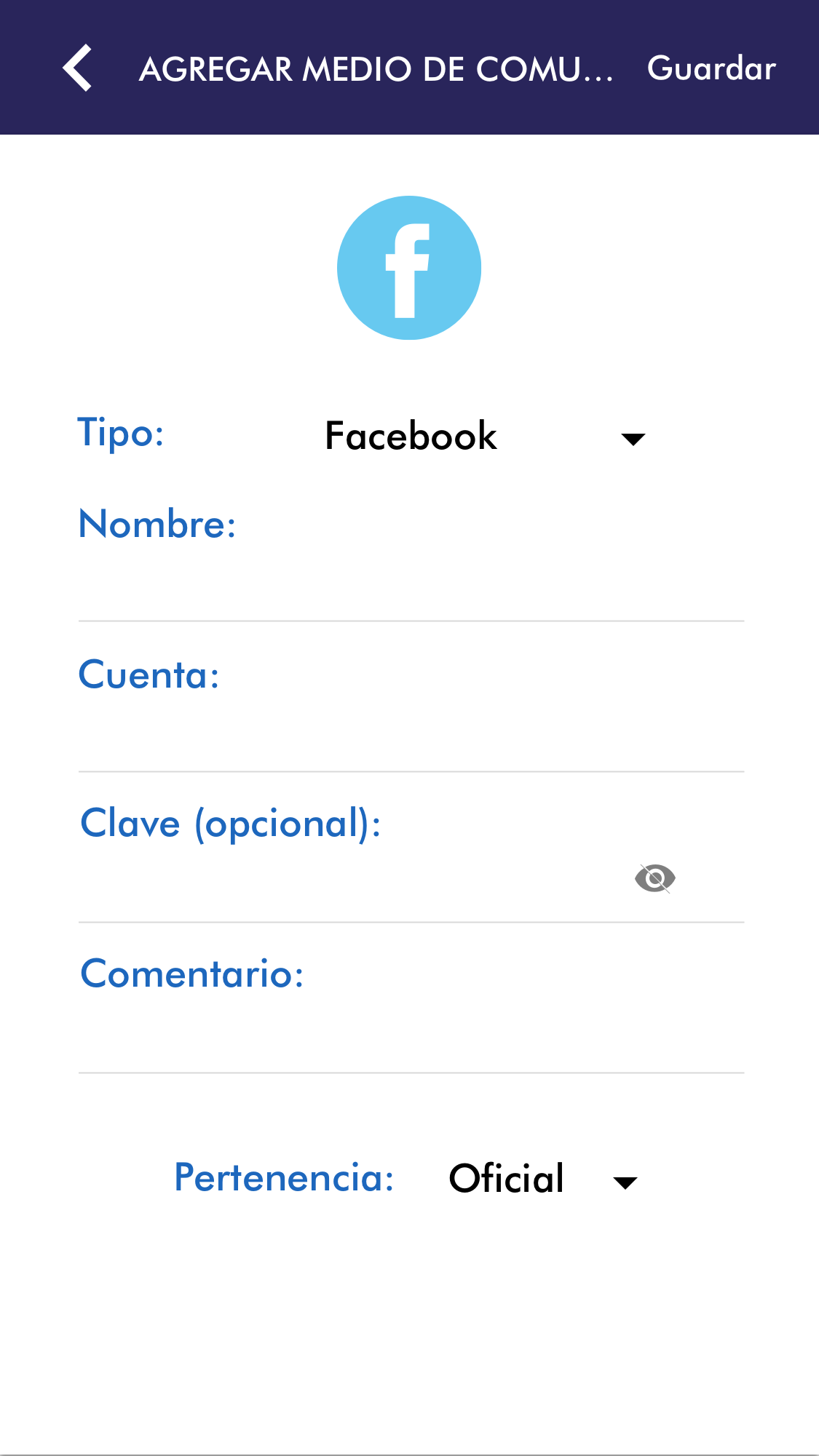819x1456 pixels.
Task: Tap Guardar to save the medium
Action: (x=711, y=68)
